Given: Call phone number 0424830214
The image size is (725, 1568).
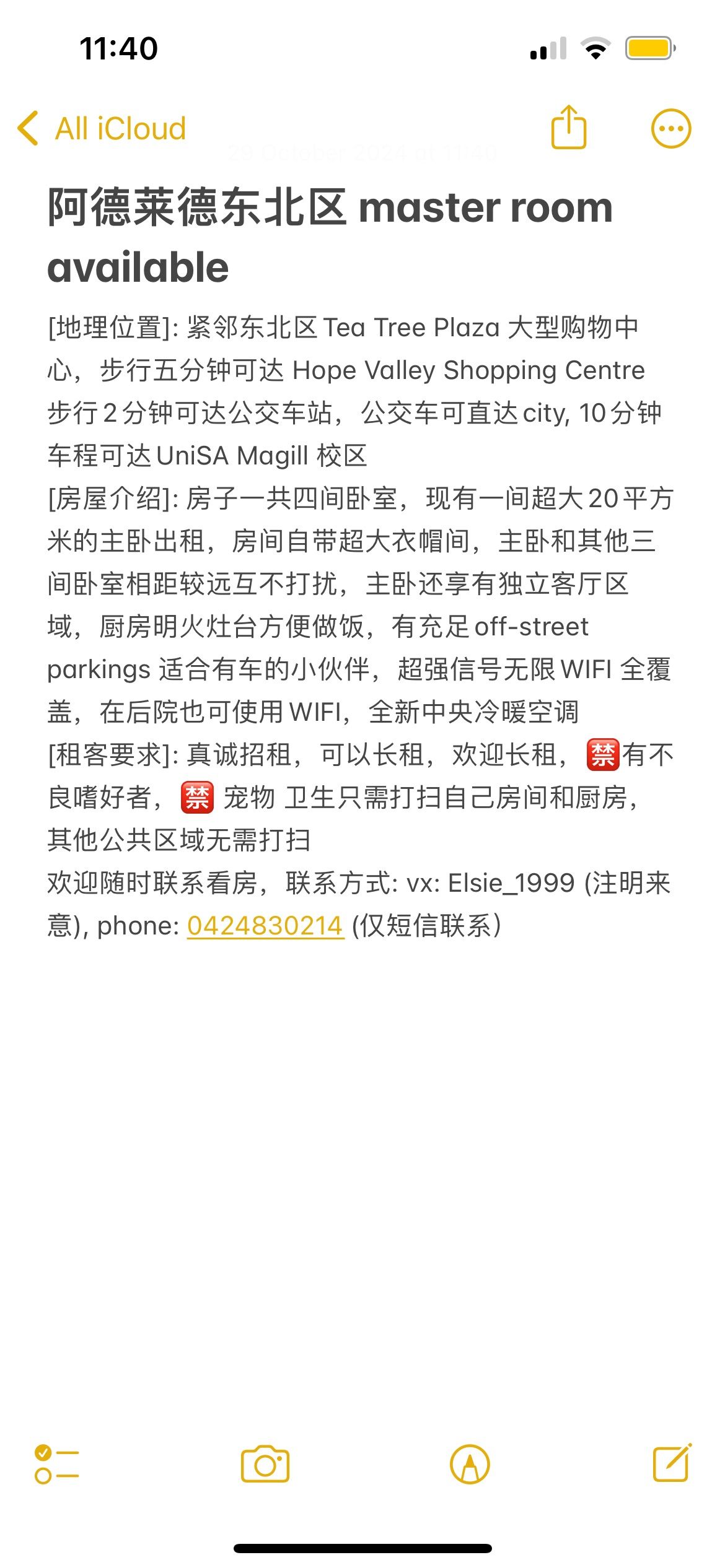Looking at the screenshot, I should [x=265, y=926].
